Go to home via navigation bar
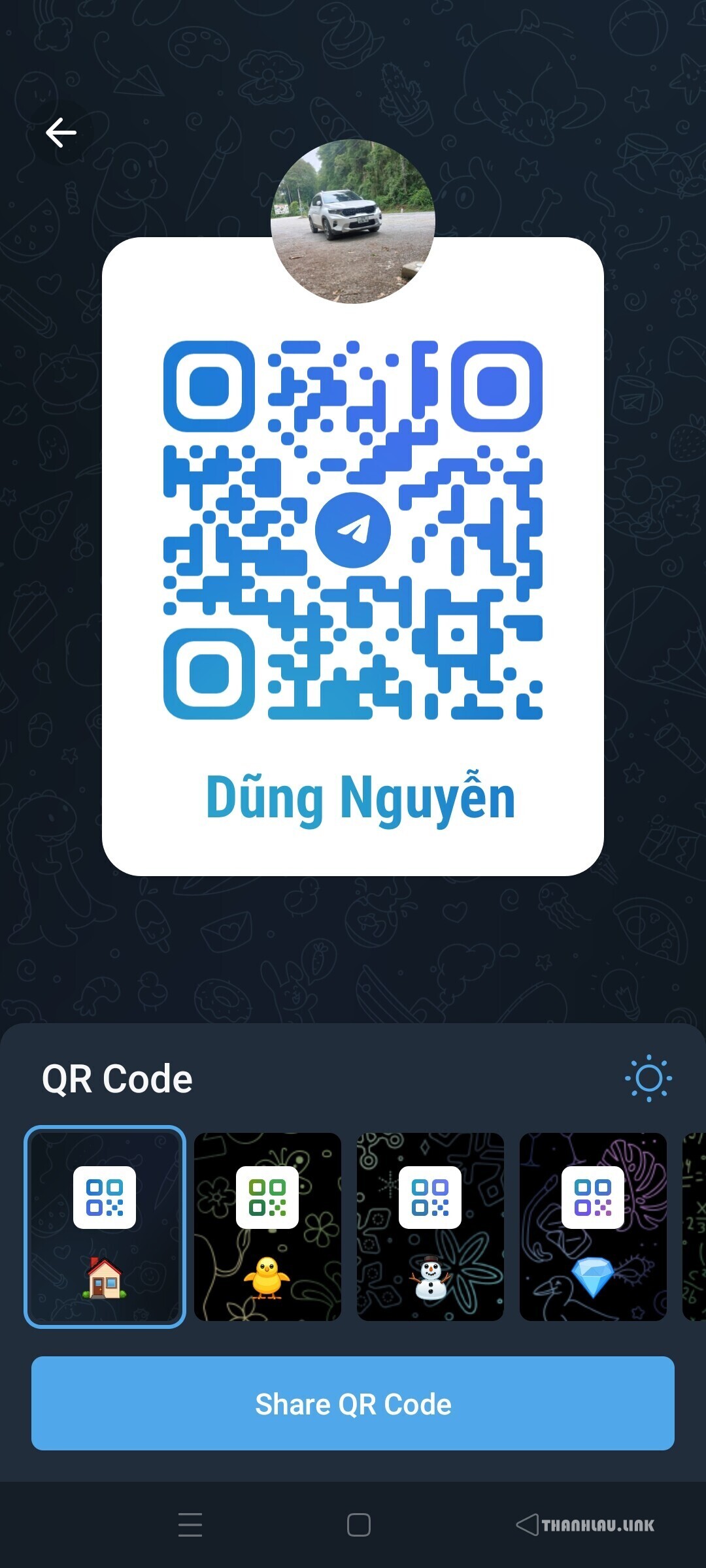 pyautogui.click(x=359, y=1525)
